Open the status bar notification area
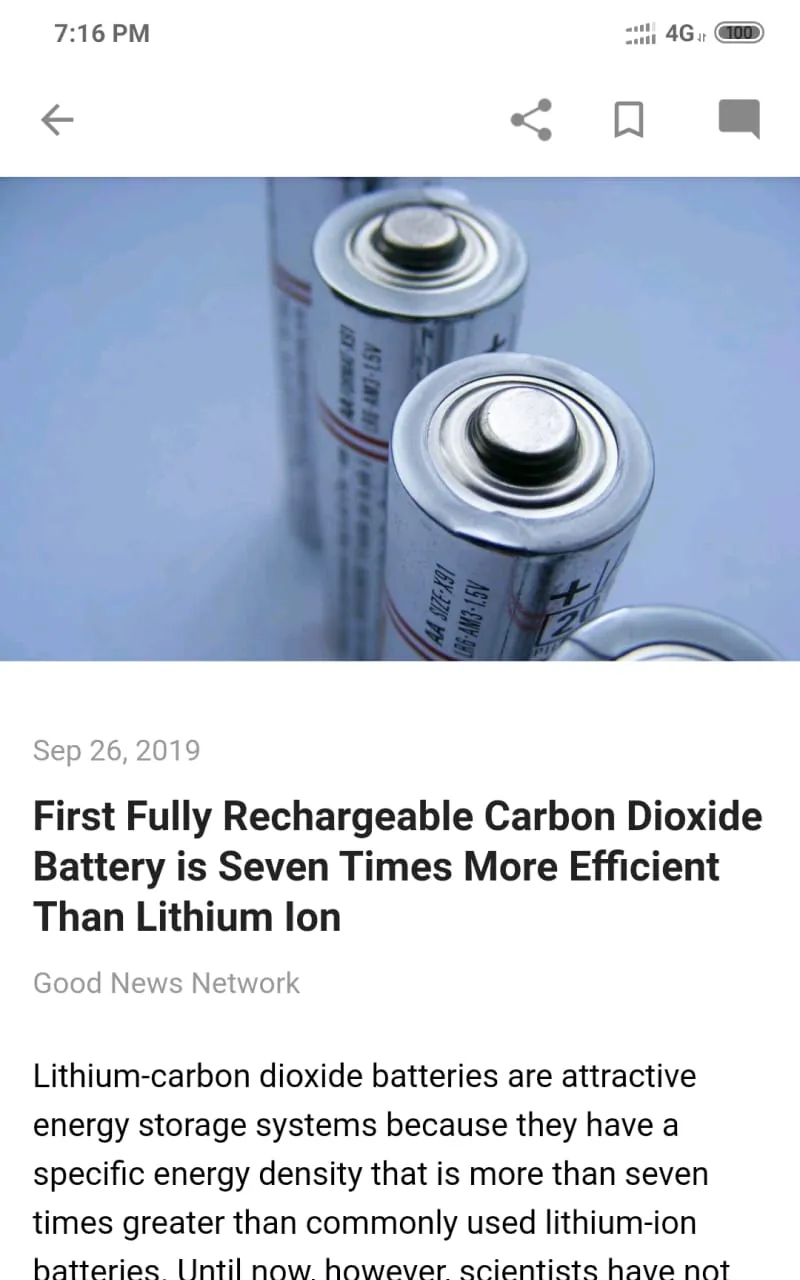800x1280 pixels. click(400, 33)
